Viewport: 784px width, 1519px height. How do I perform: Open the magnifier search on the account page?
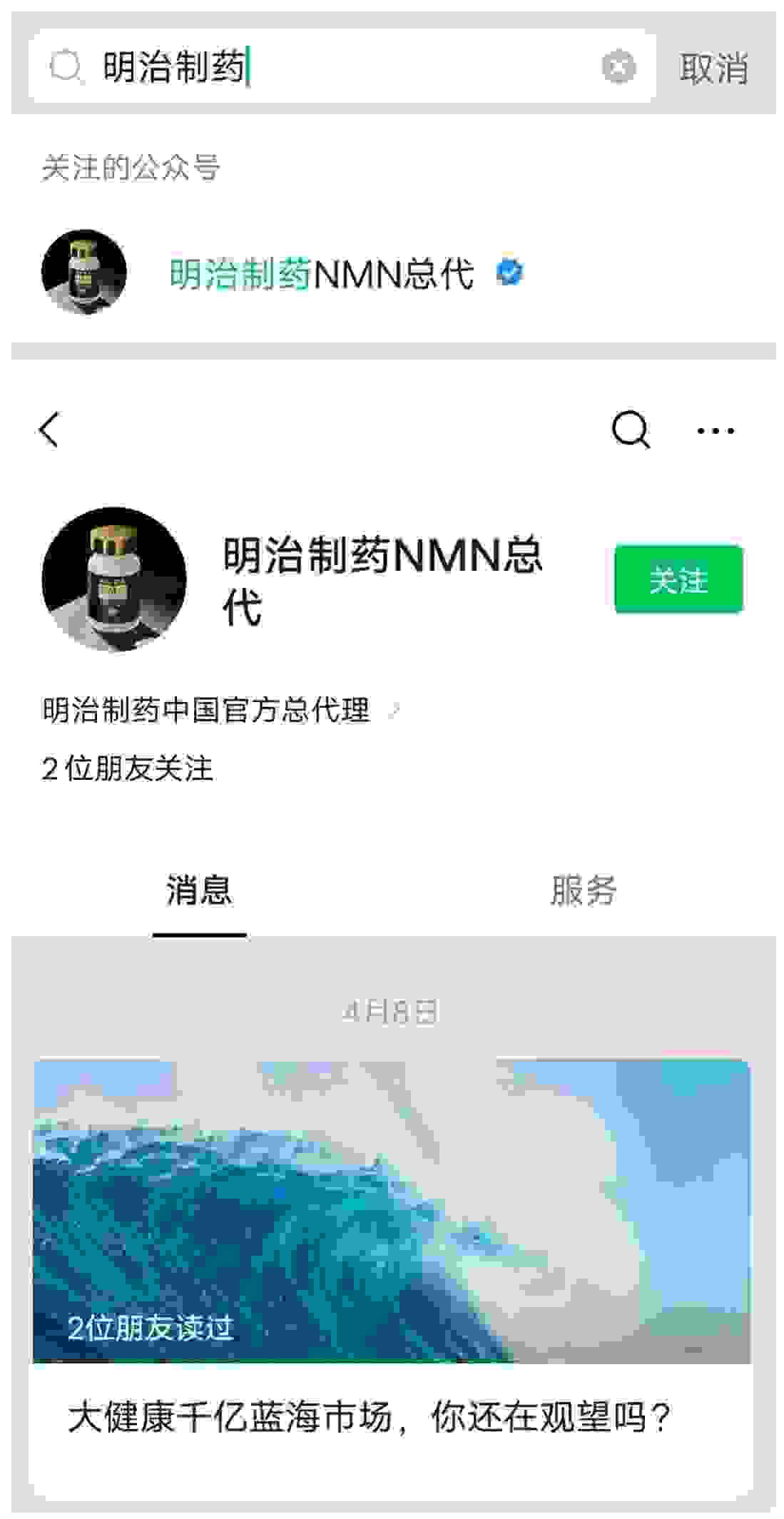tap(631, 430)
